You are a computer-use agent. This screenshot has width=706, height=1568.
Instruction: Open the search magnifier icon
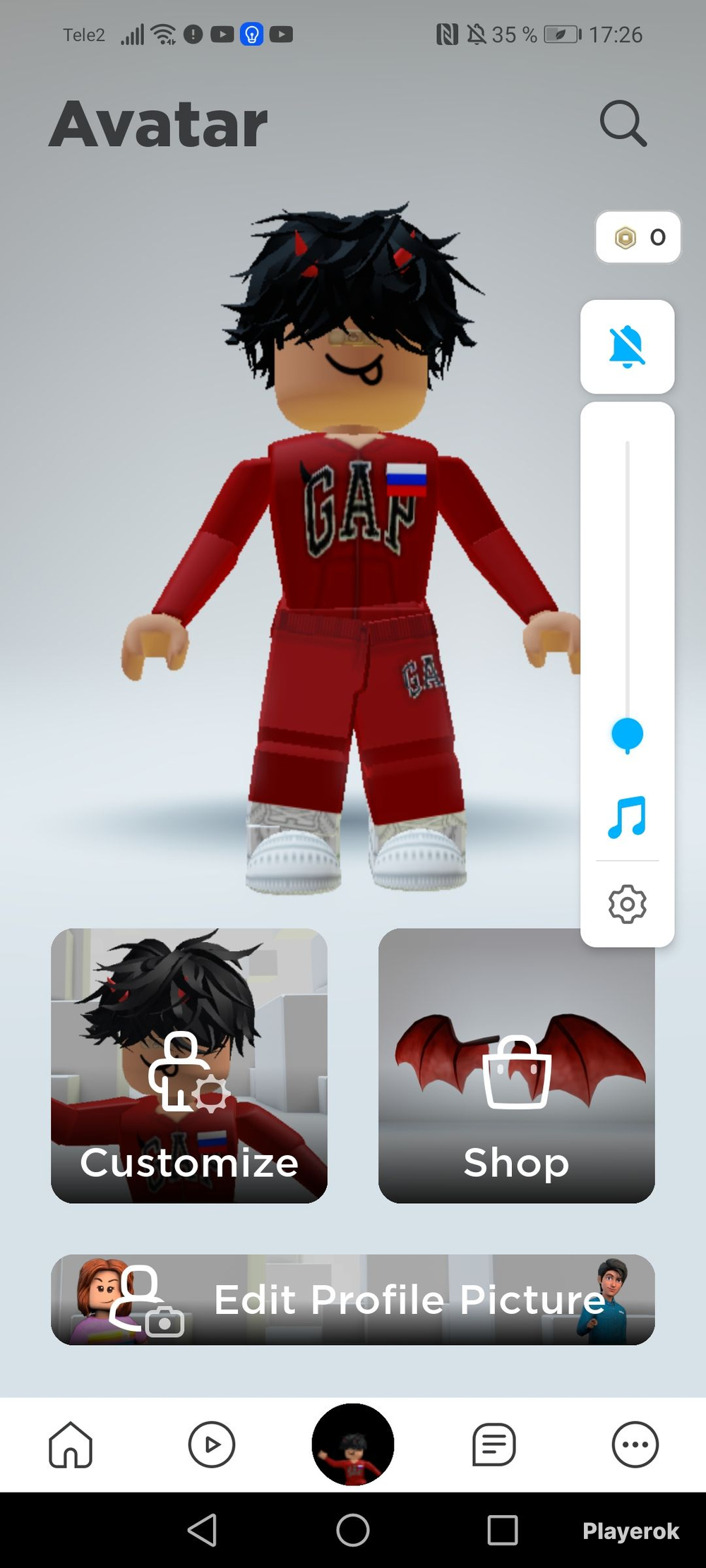point(623,124)
